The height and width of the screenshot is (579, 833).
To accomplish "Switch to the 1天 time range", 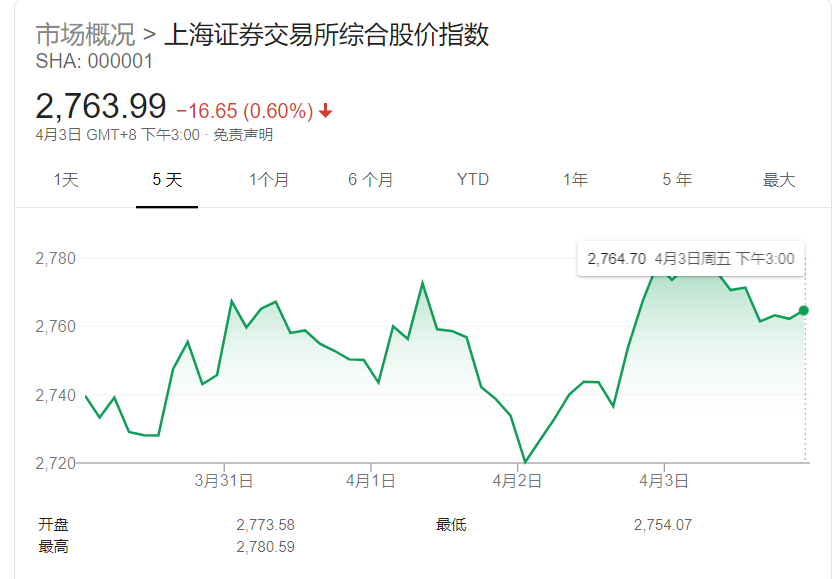I will click(x=66, y=180).
